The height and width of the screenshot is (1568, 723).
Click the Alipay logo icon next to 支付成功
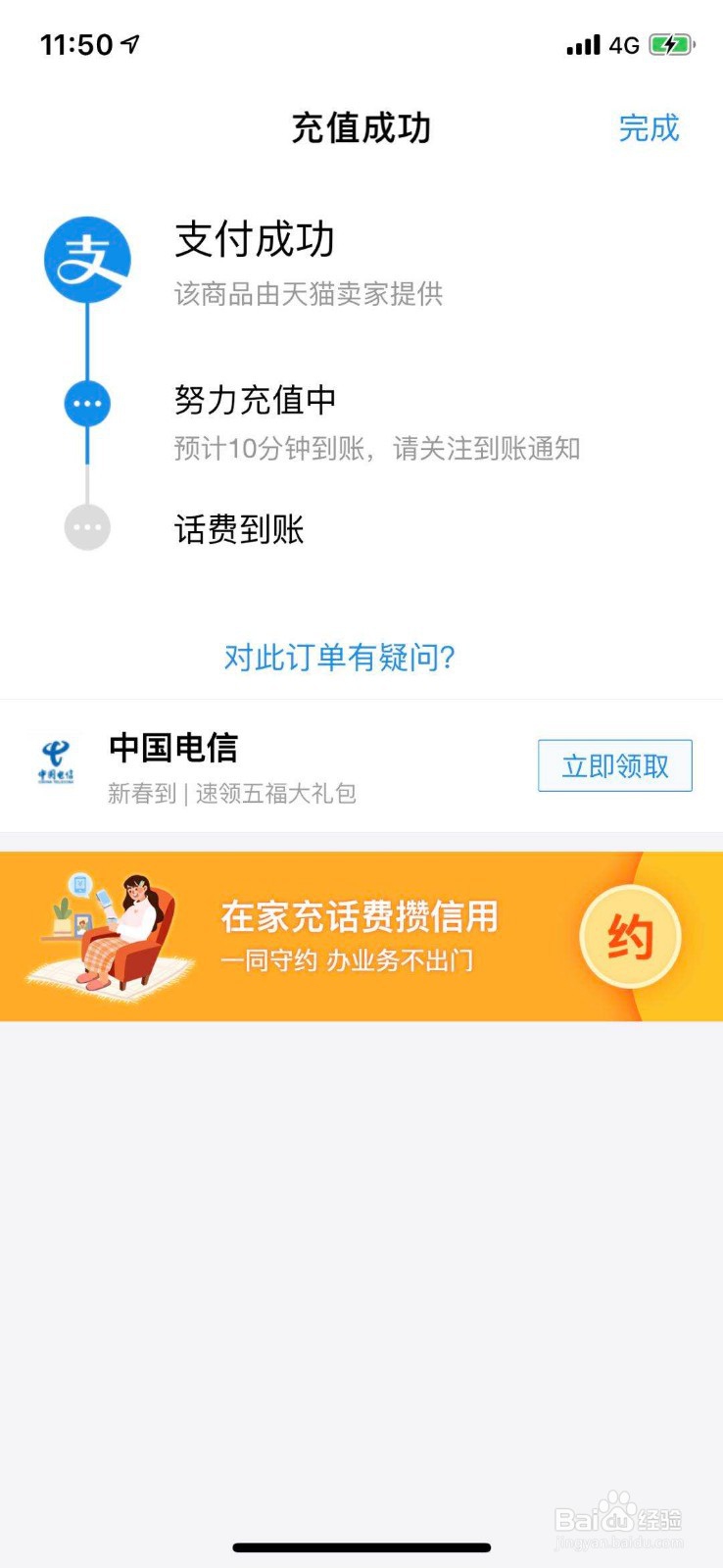86,260
